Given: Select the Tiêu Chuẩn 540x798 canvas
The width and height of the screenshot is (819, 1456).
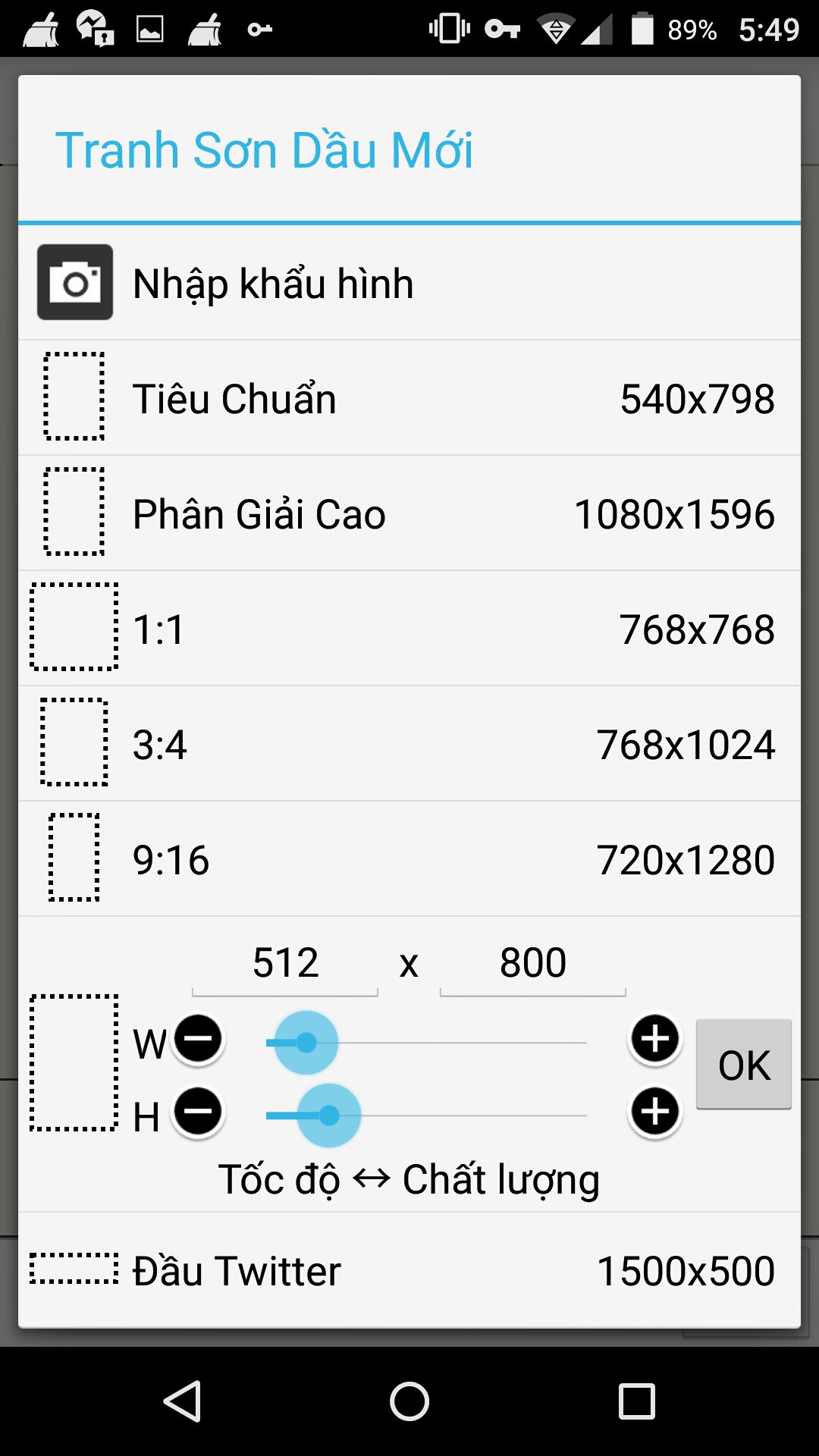Looking at the screenshot, I should point(409,397).
